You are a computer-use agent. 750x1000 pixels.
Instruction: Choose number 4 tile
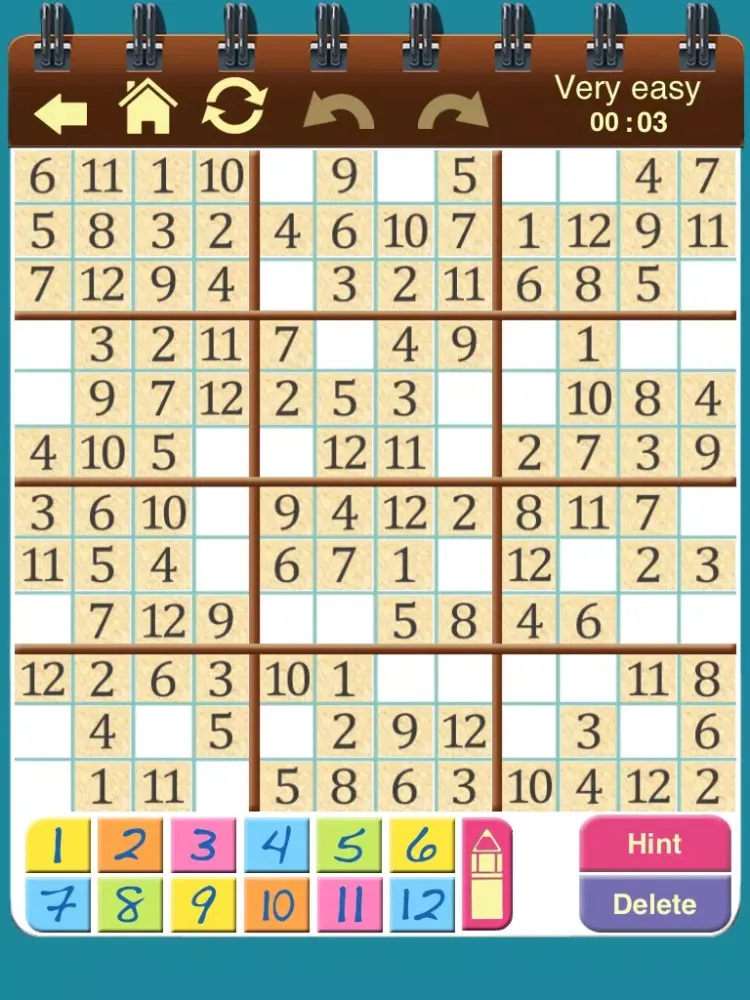click(x=276, y=846)
